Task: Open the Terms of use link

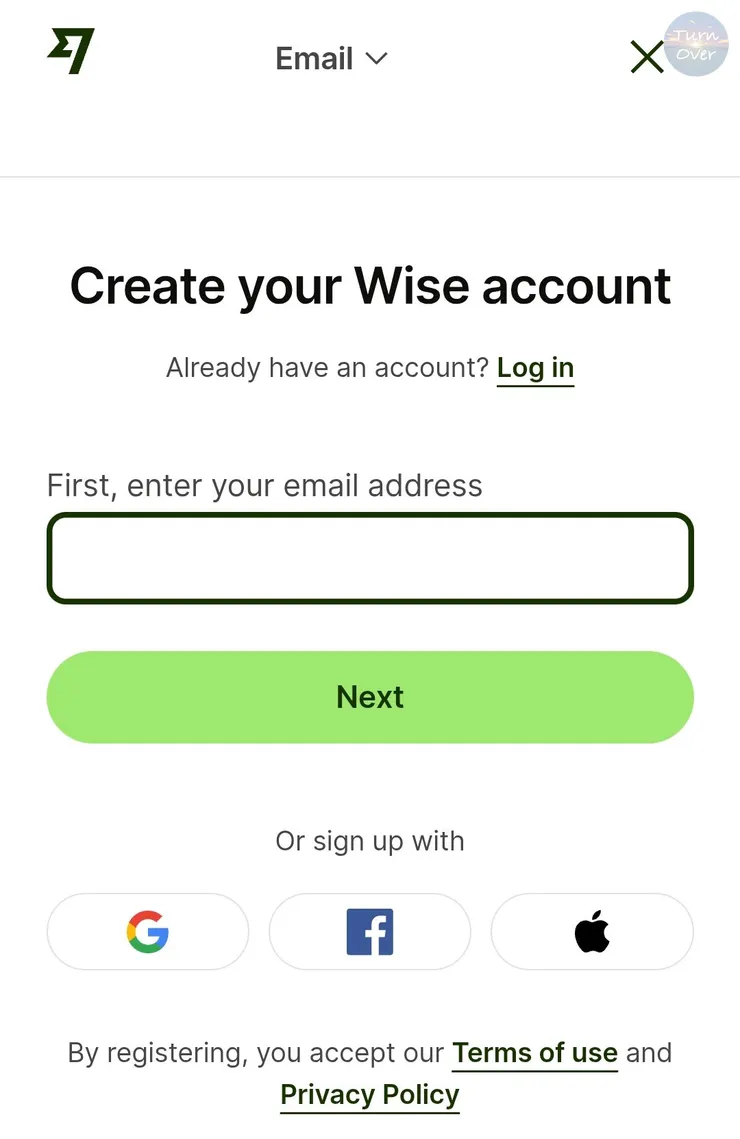Action: point(535,1053)
